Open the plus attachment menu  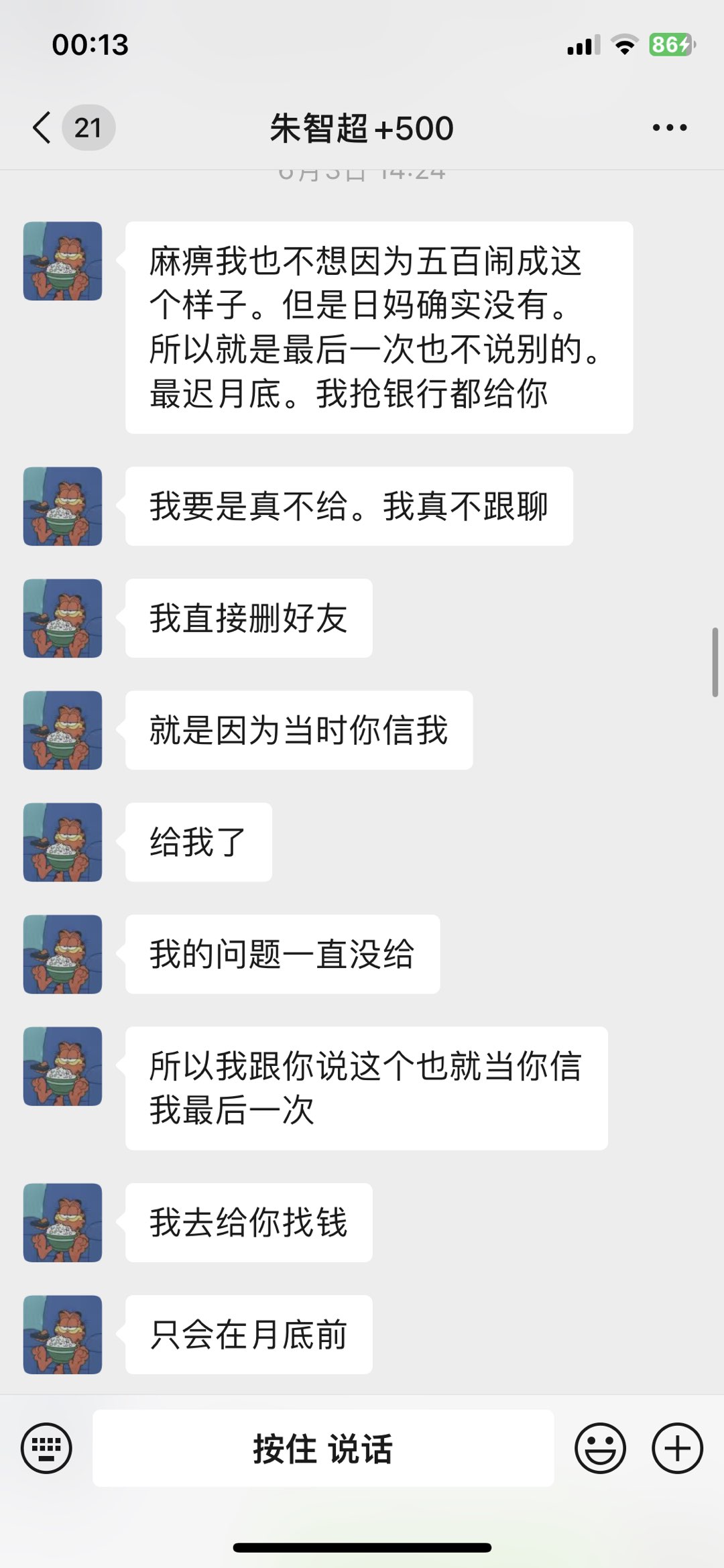[x=677, y=1448]
